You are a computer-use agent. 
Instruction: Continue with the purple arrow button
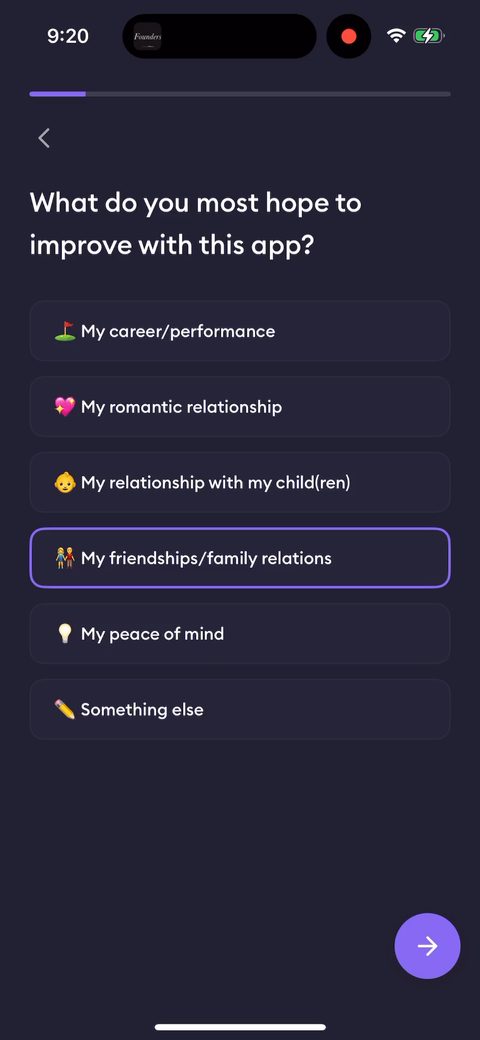click(x=427, y=946)
